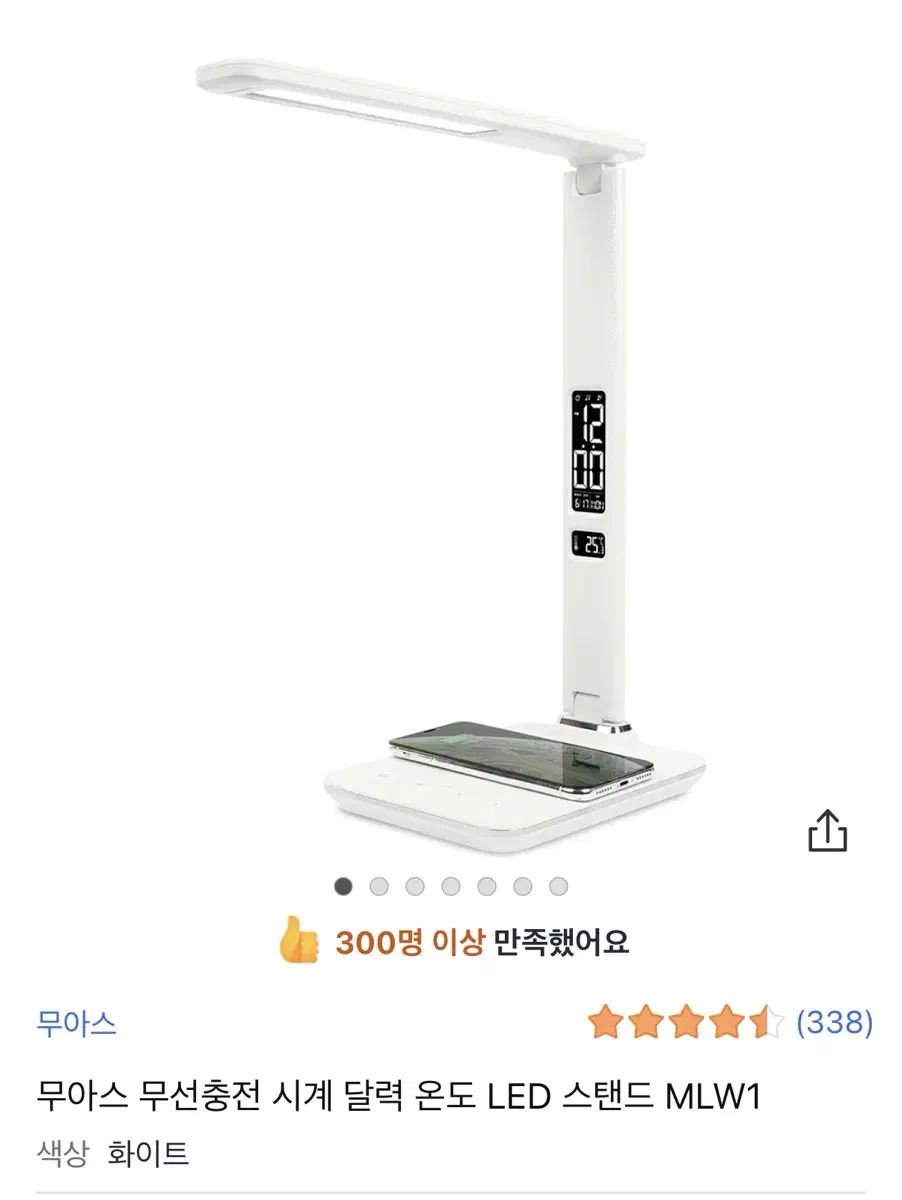Screen dimensions: 902x1200
Task: Click the active first carousel dot
Action: 344,885
